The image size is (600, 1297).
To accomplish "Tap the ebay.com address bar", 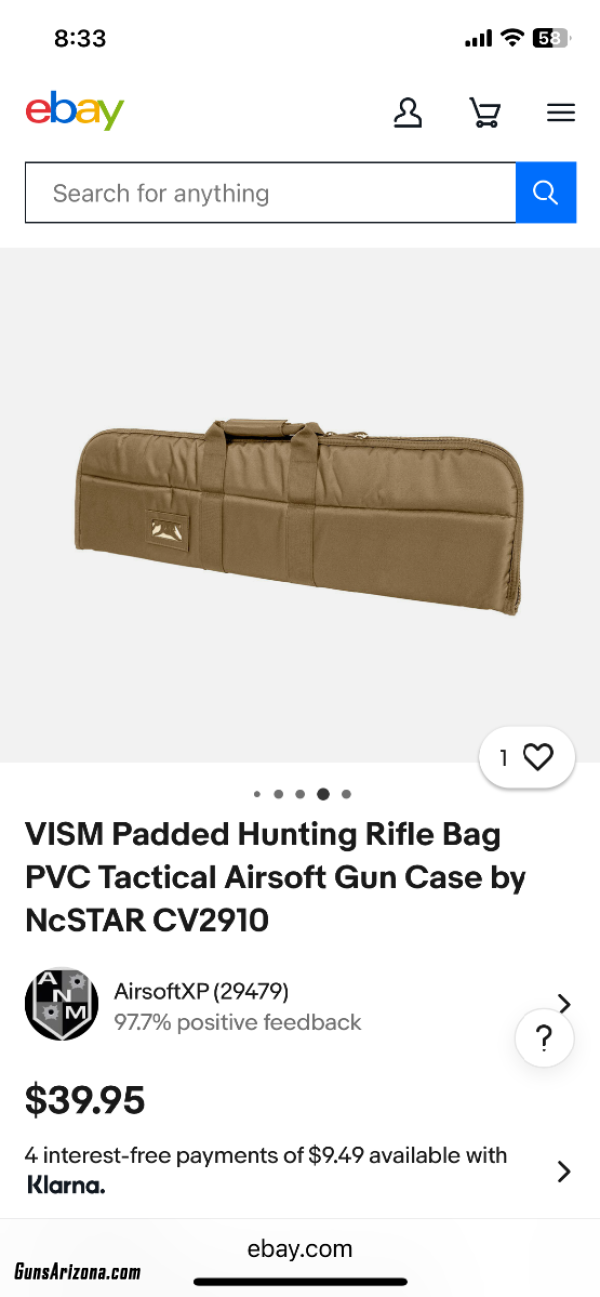I will coord(300,1248).
